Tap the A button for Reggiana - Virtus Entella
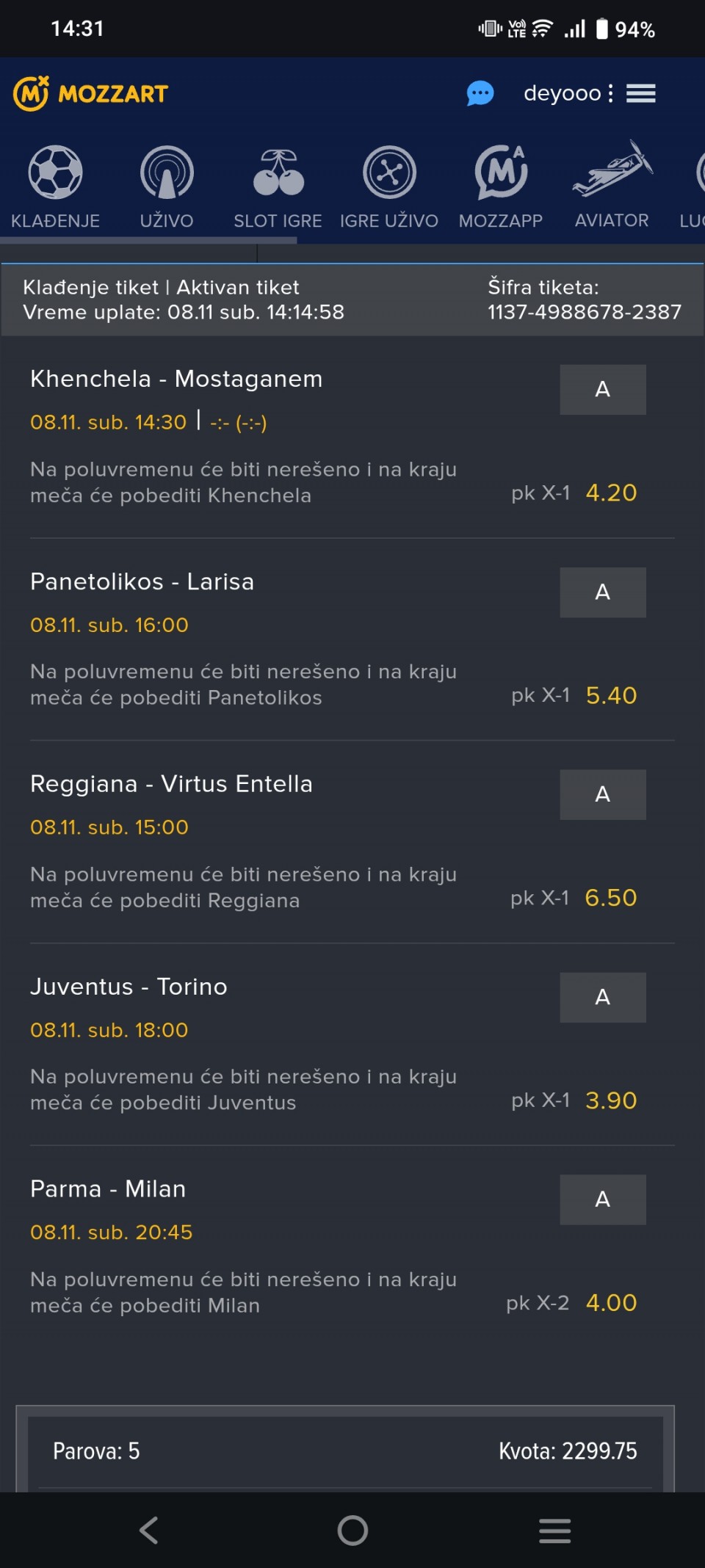Screen dimensions: 705x1568 (603, 794)
